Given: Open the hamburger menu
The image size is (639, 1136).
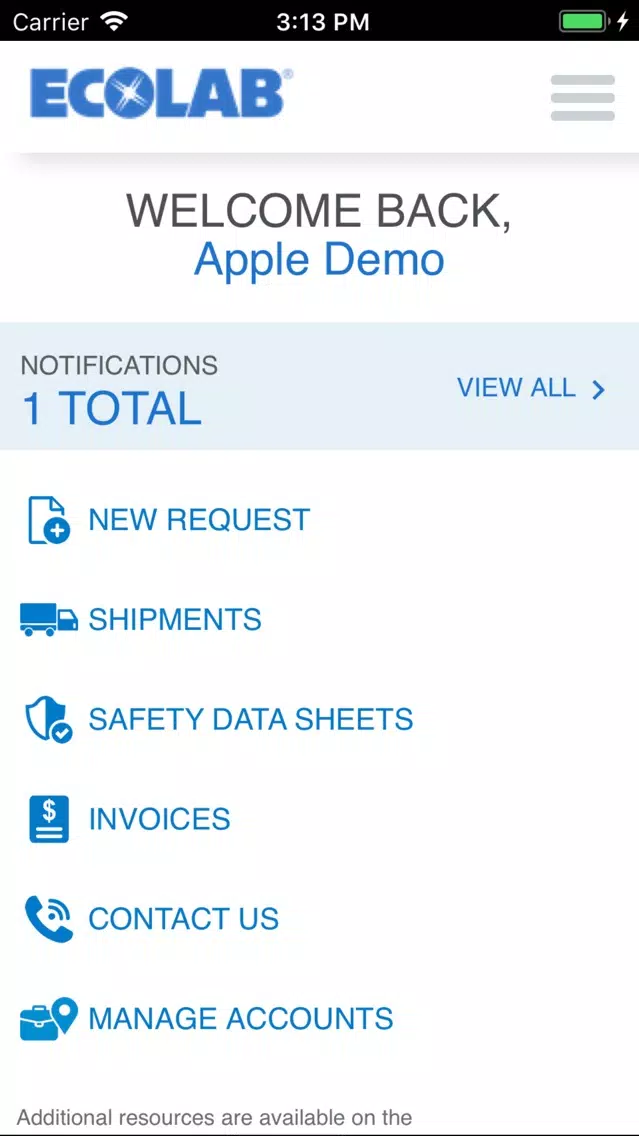Looking at the screenshot, I should coord(582,97).
